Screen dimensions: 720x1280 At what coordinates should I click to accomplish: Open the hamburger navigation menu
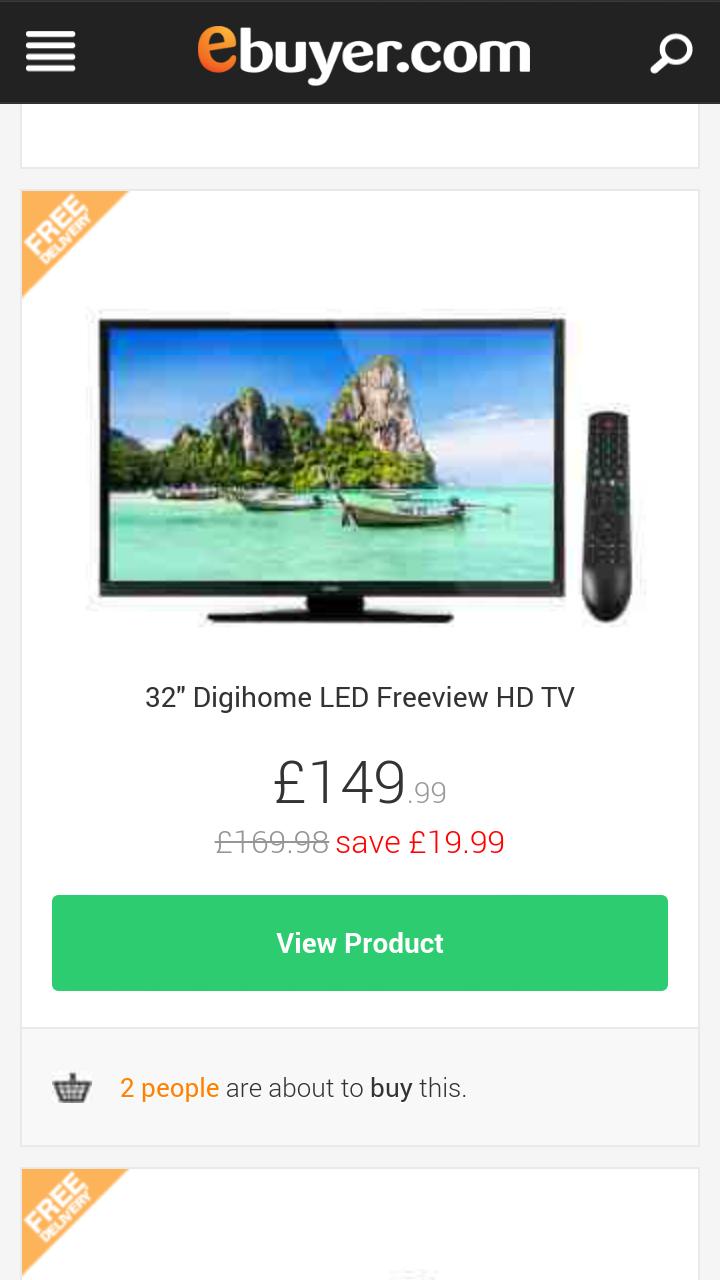[x=50, y=51]
